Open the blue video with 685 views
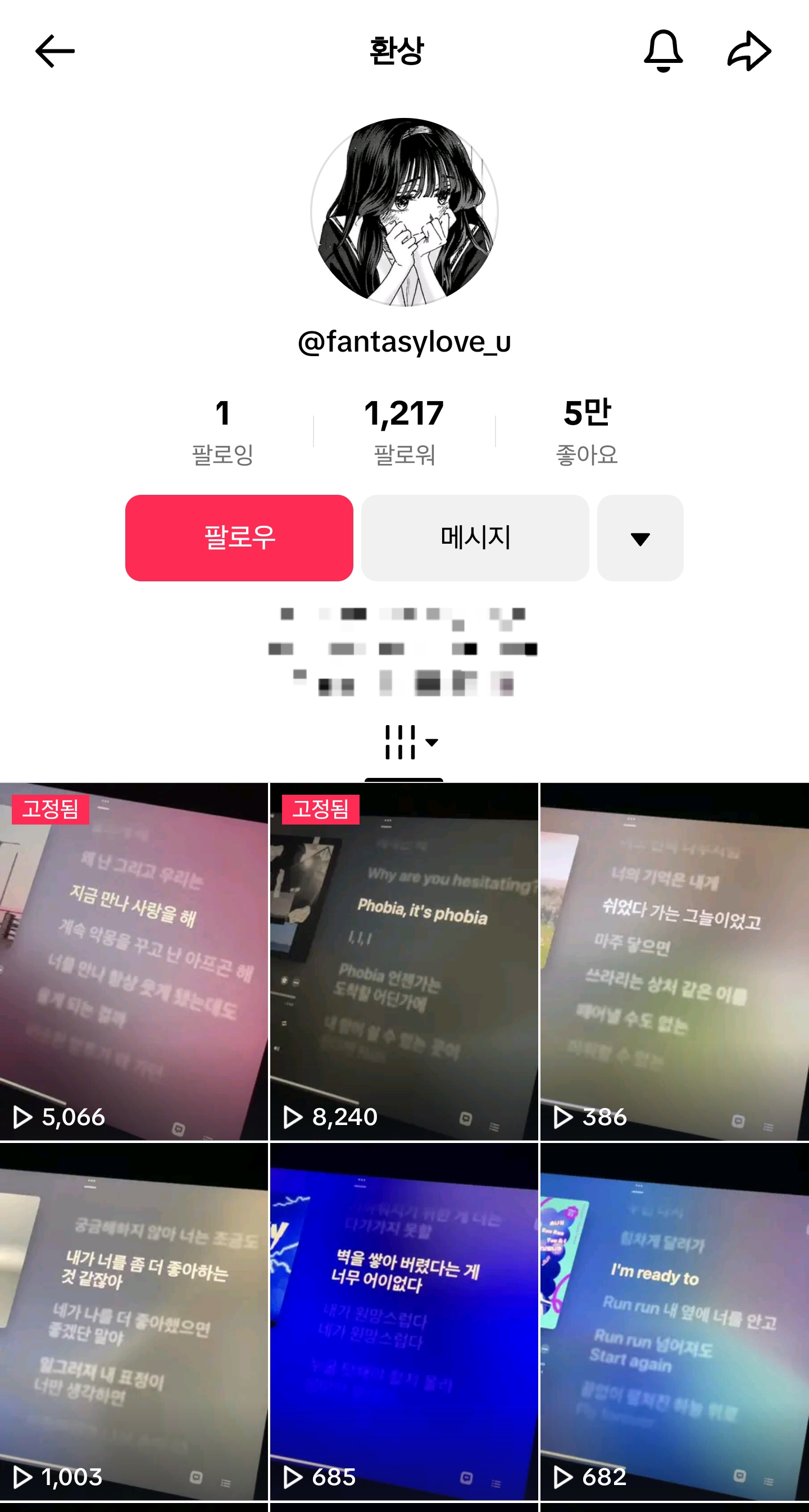The height and width of the screenshot is (1512, 809). (x=404, y=1320)
